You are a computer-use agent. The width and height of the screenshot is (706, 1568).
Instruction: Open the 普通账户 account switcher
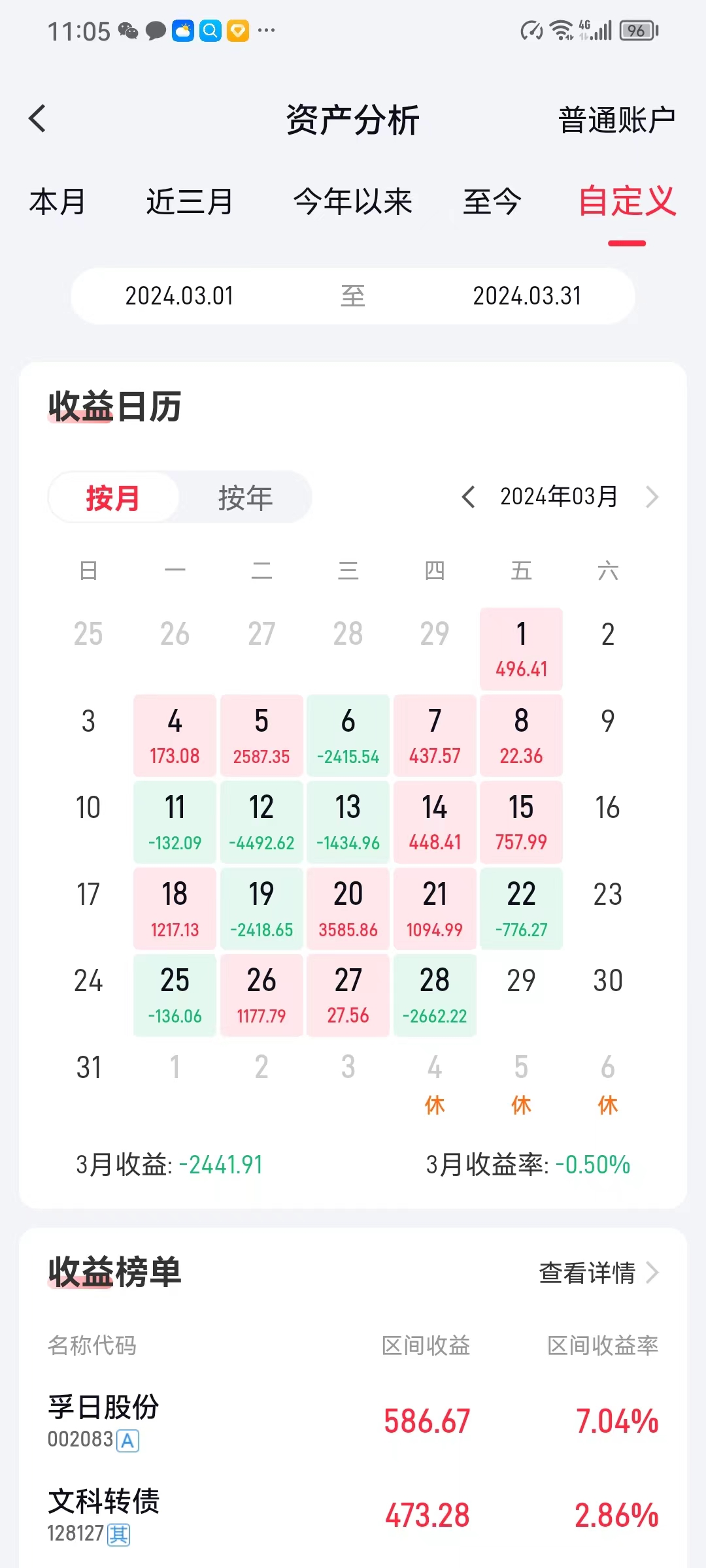(616, 120)
